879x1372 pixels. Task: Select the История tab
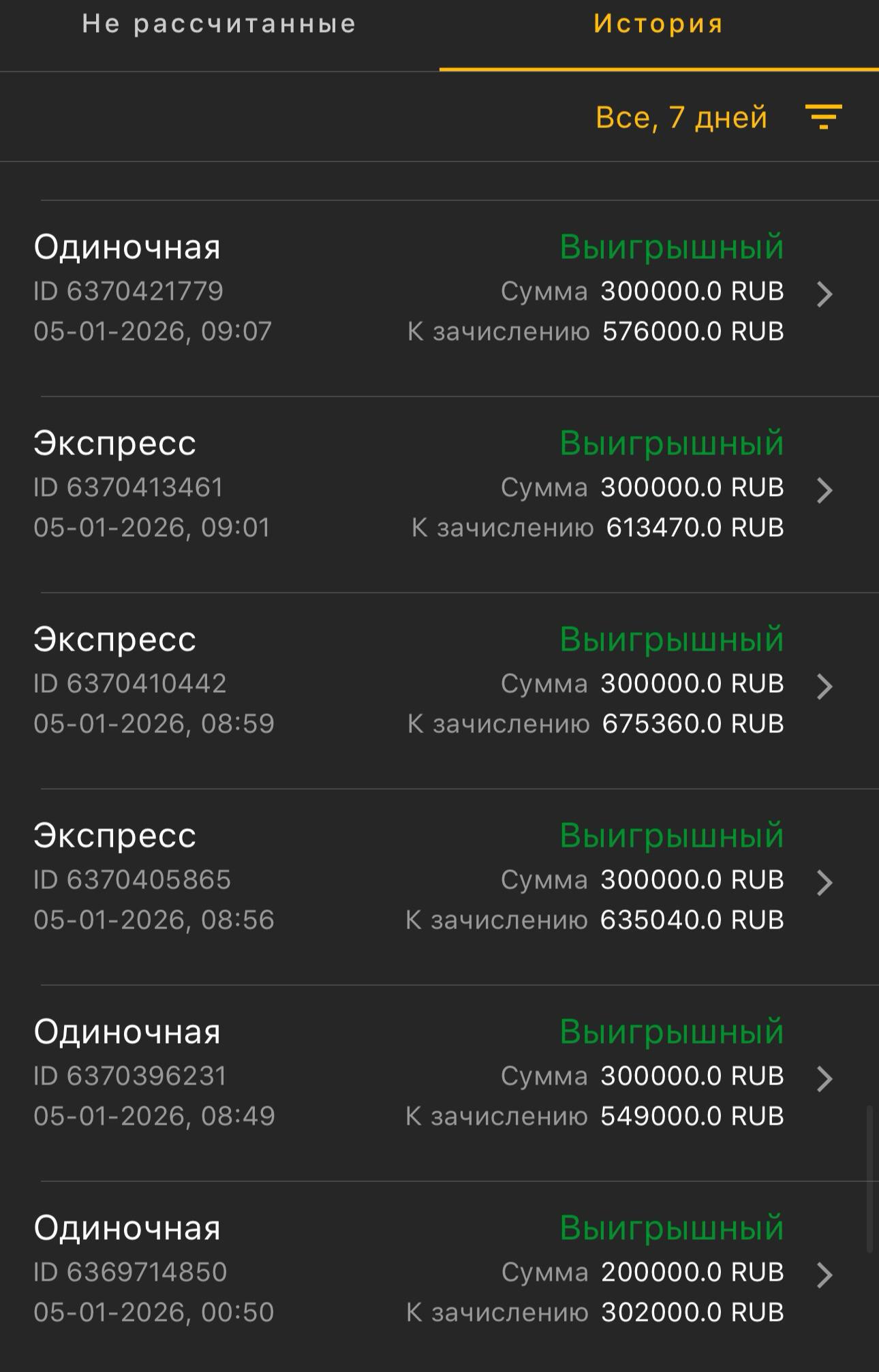pyautogui.click(x=658, y=25)
